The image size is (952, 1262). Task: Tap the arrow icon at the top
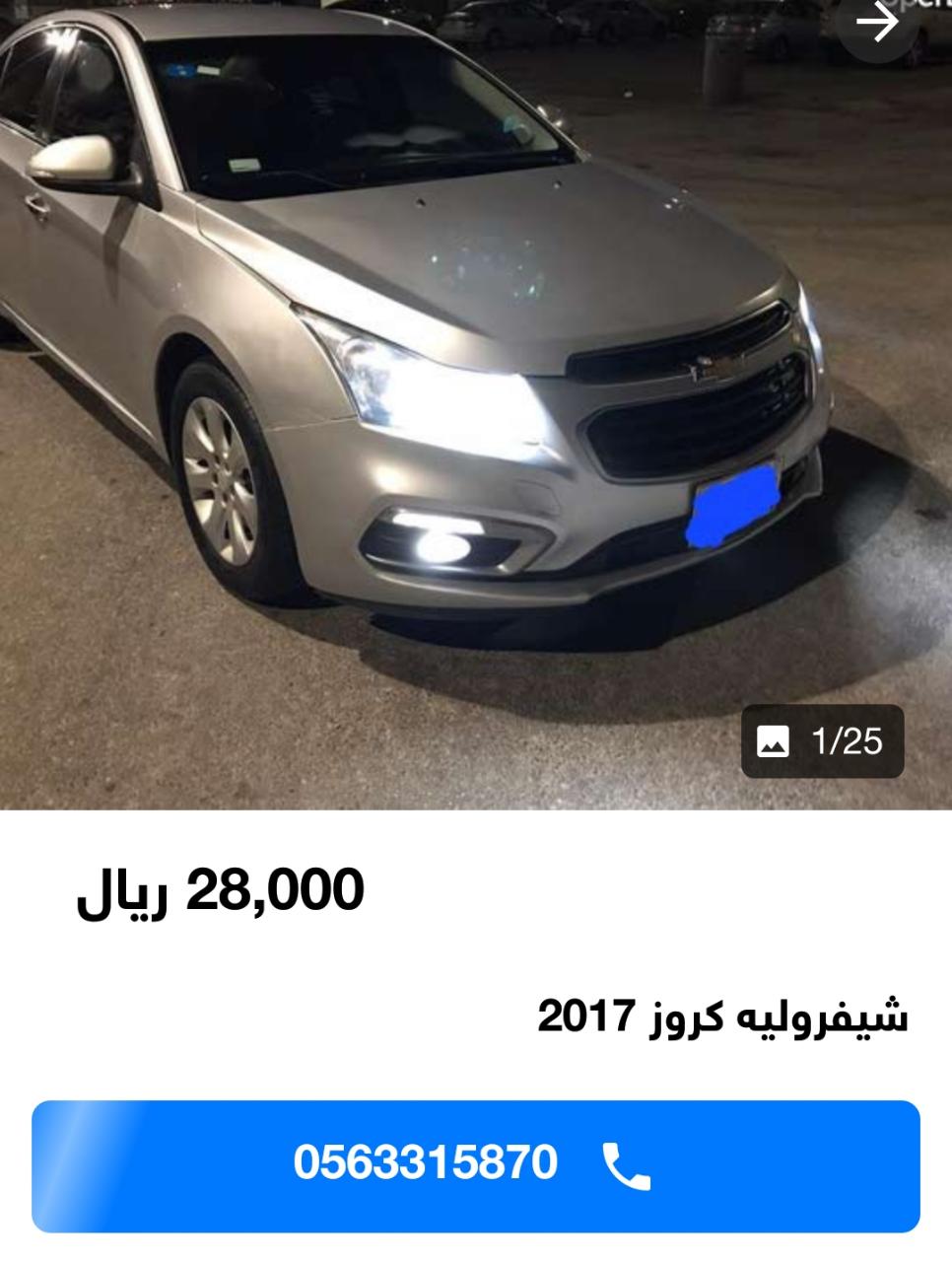tap(876, 24)
